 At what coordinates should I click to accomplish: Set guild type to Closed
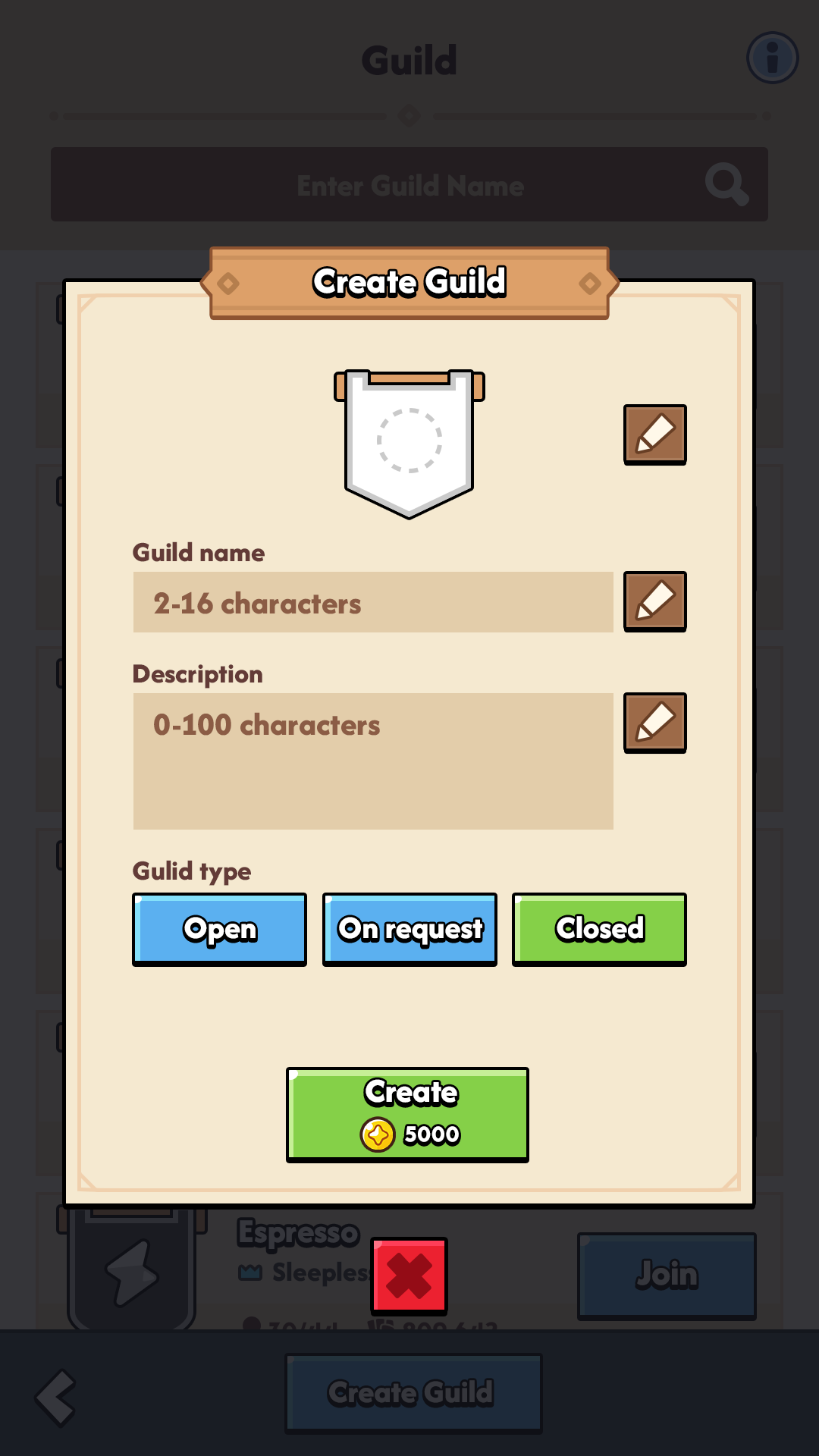(599, 929)
